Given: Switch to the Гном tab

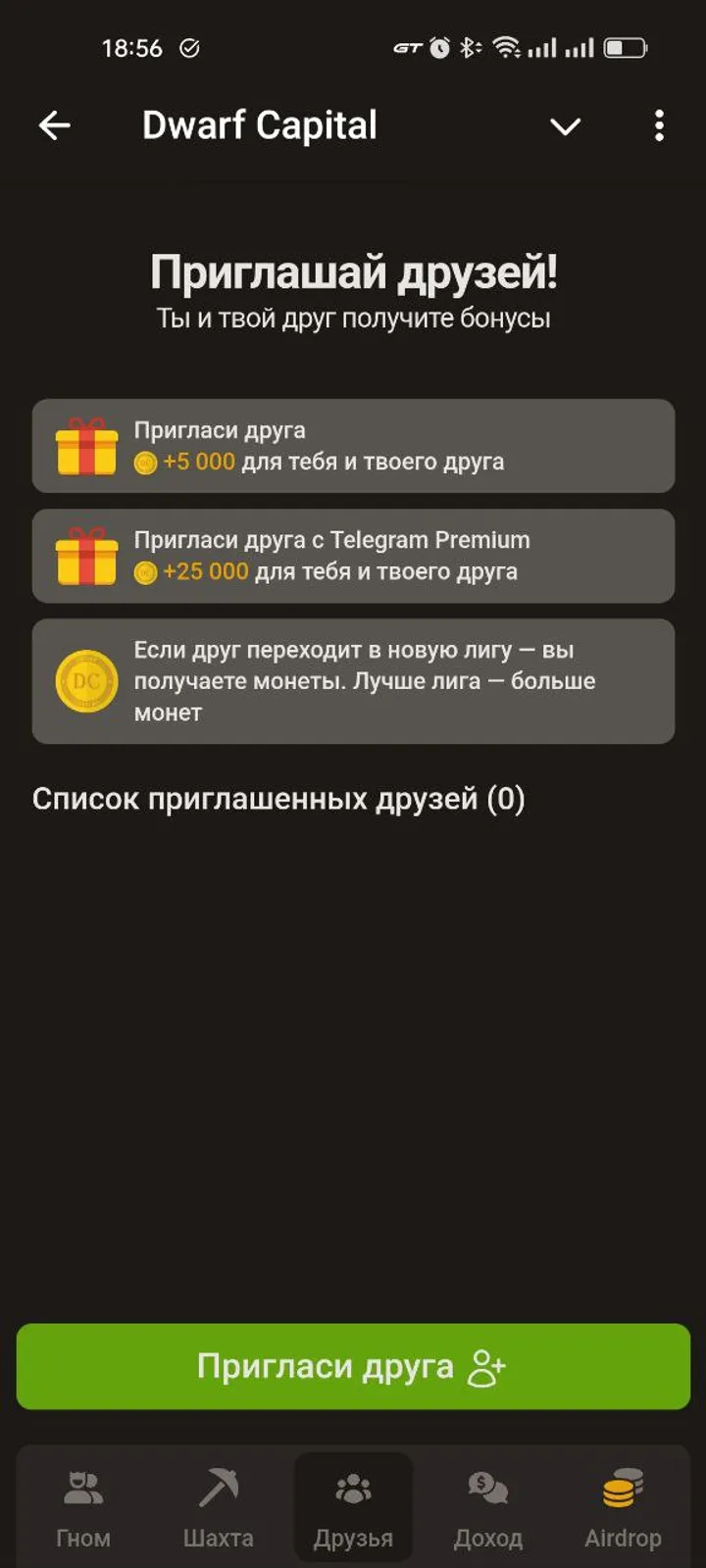Looking at the screenshot, I should coord(83,1508).
